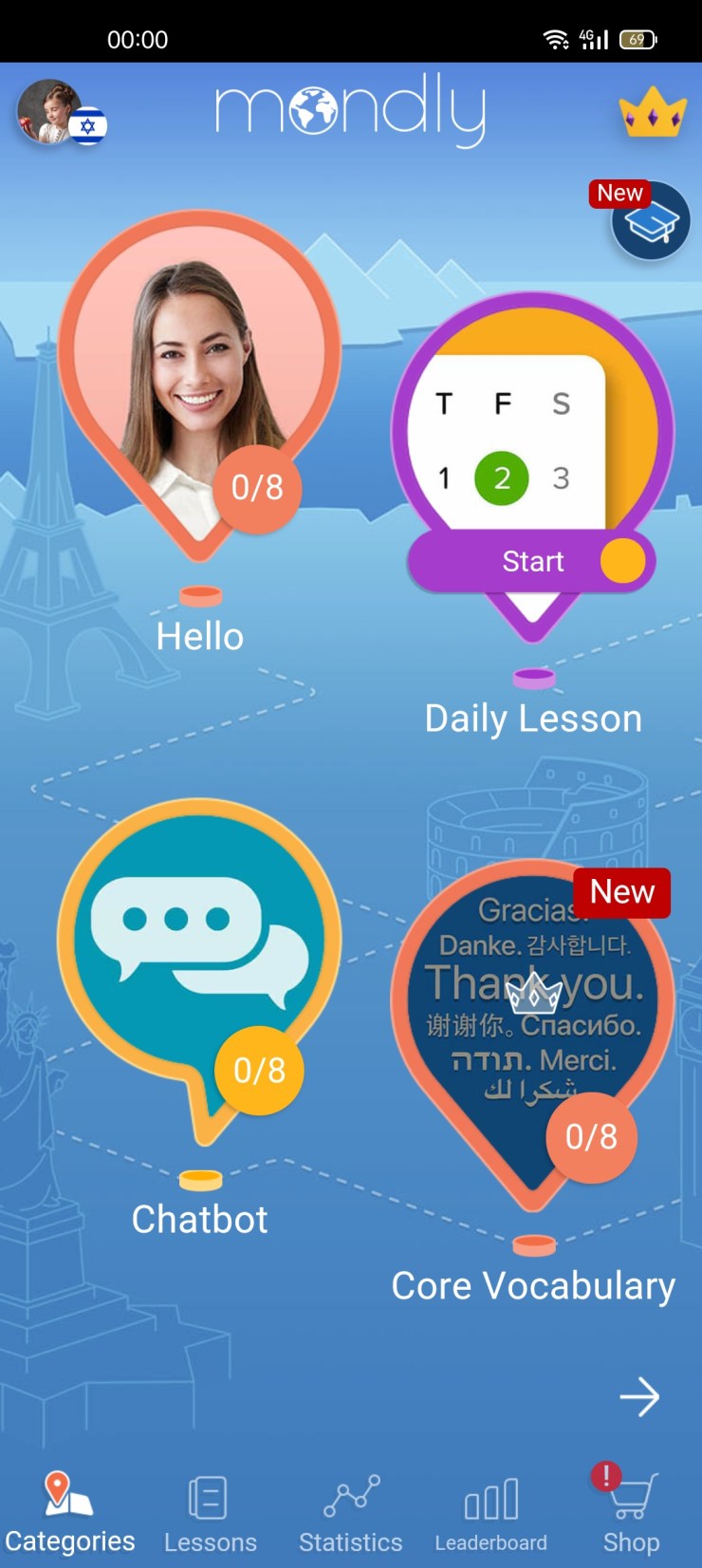Go to next categories with arrow
Viewport: 702px width, 1568px height.
(x=638, y=1396)
